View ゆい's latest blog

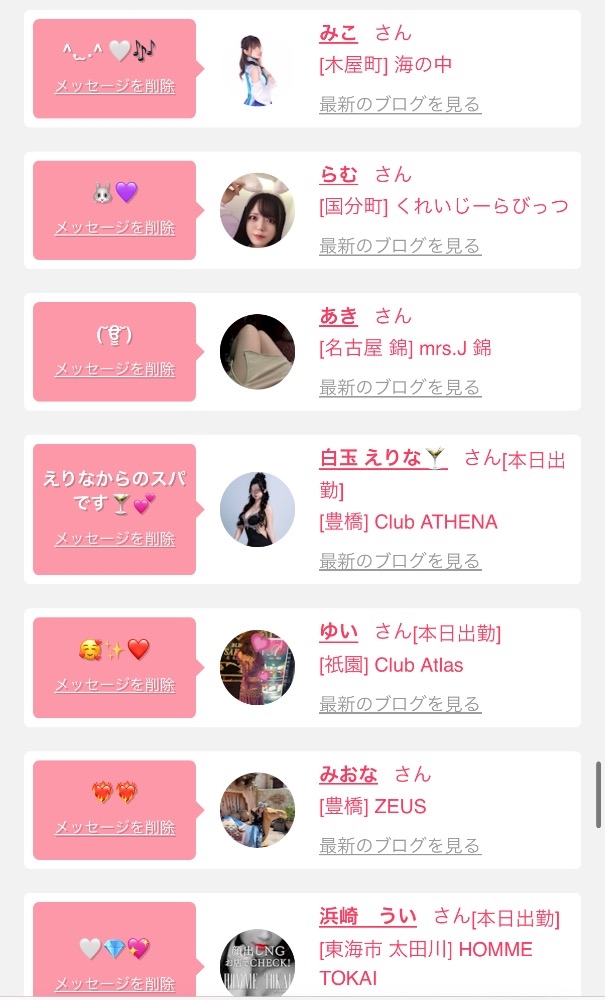tap(400, 705)
